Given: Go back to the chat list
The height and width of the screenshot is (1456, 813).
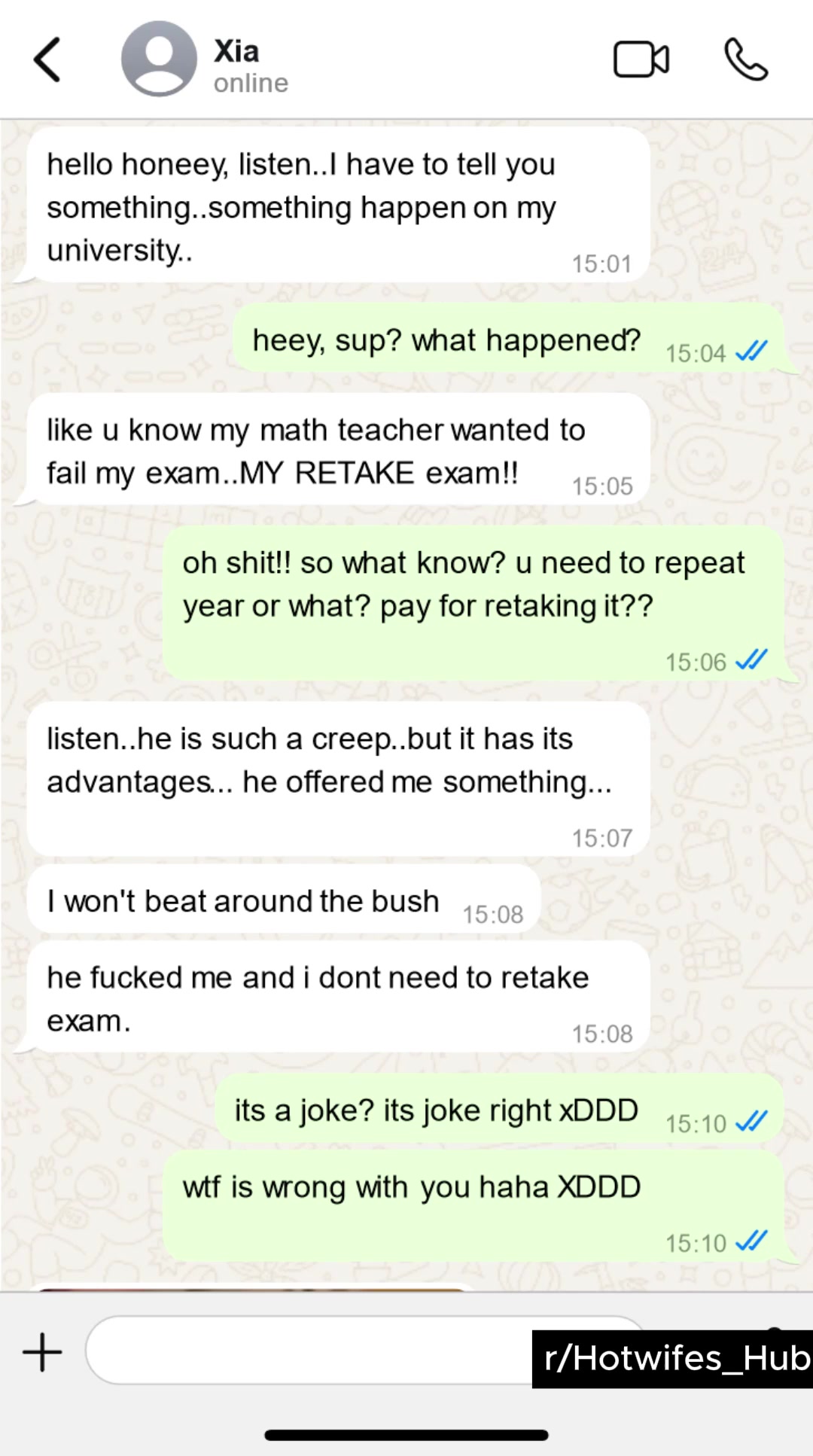Looking at the screenshot, I should [47, 59].
